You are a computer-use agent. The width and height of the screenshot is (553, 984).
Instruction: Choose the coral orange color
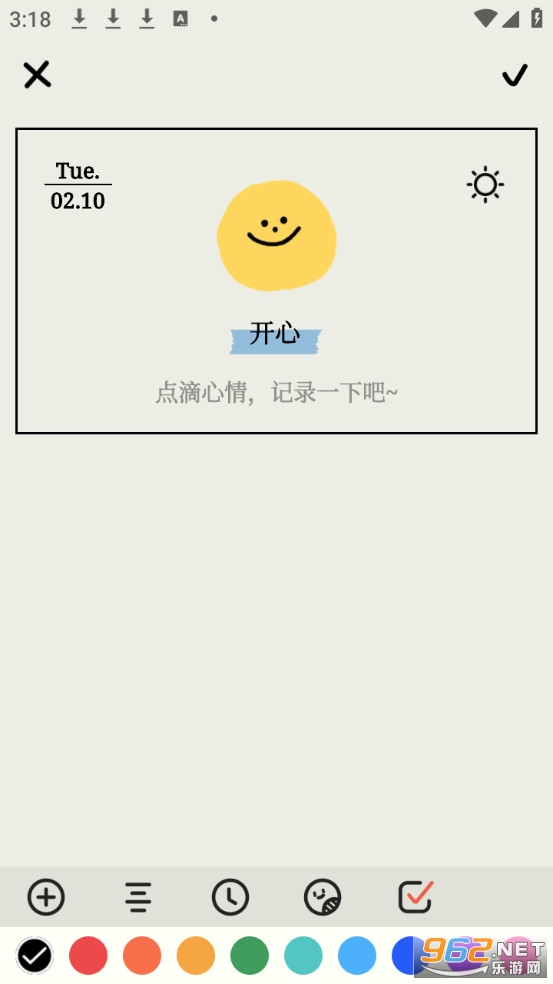coord(142,955)
